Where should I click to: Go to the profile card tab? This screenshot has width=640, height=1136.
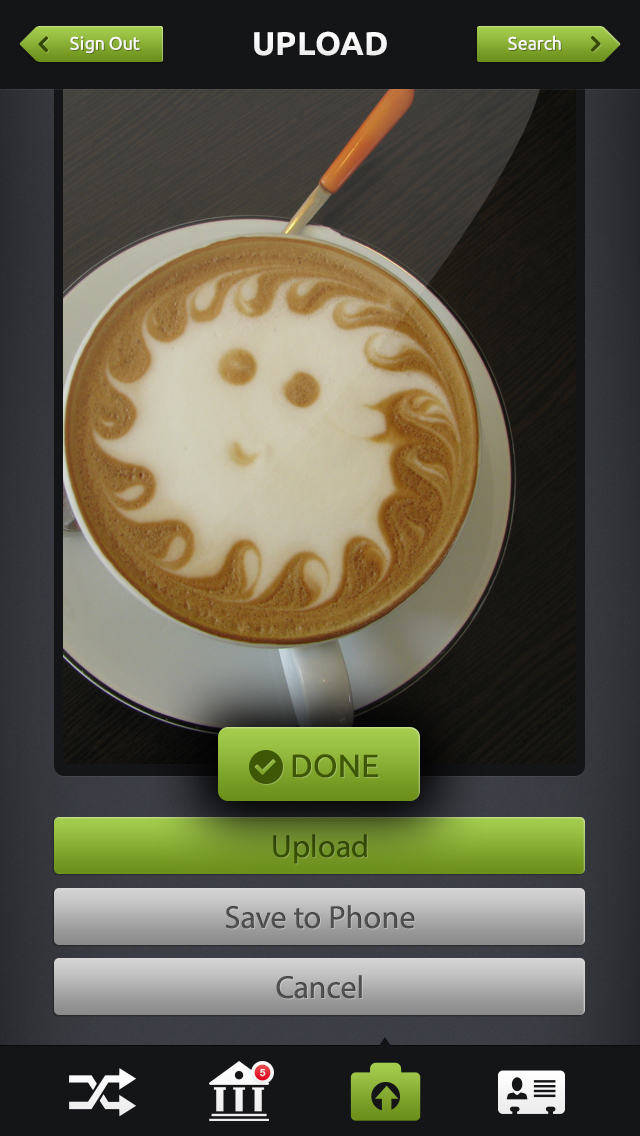(x=531, y=1092)
